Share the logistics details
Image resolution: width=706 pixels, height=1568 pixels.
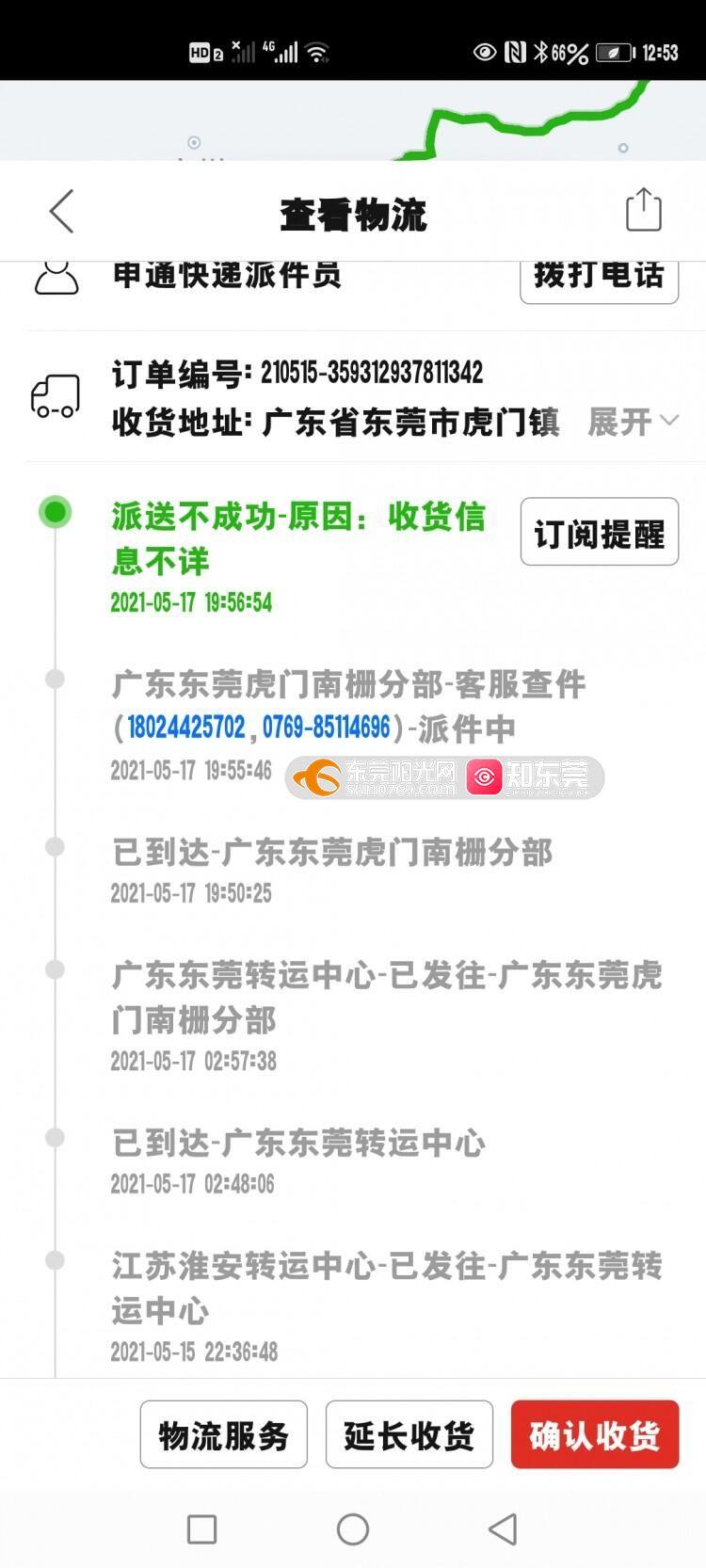[x=644, y=209]
